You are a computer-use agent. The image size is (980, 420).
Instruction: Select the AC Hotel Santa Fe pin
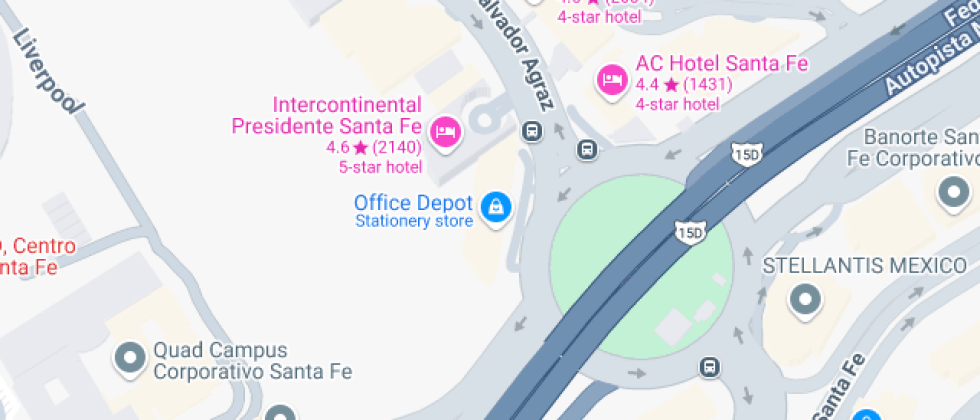coord(610,79)
